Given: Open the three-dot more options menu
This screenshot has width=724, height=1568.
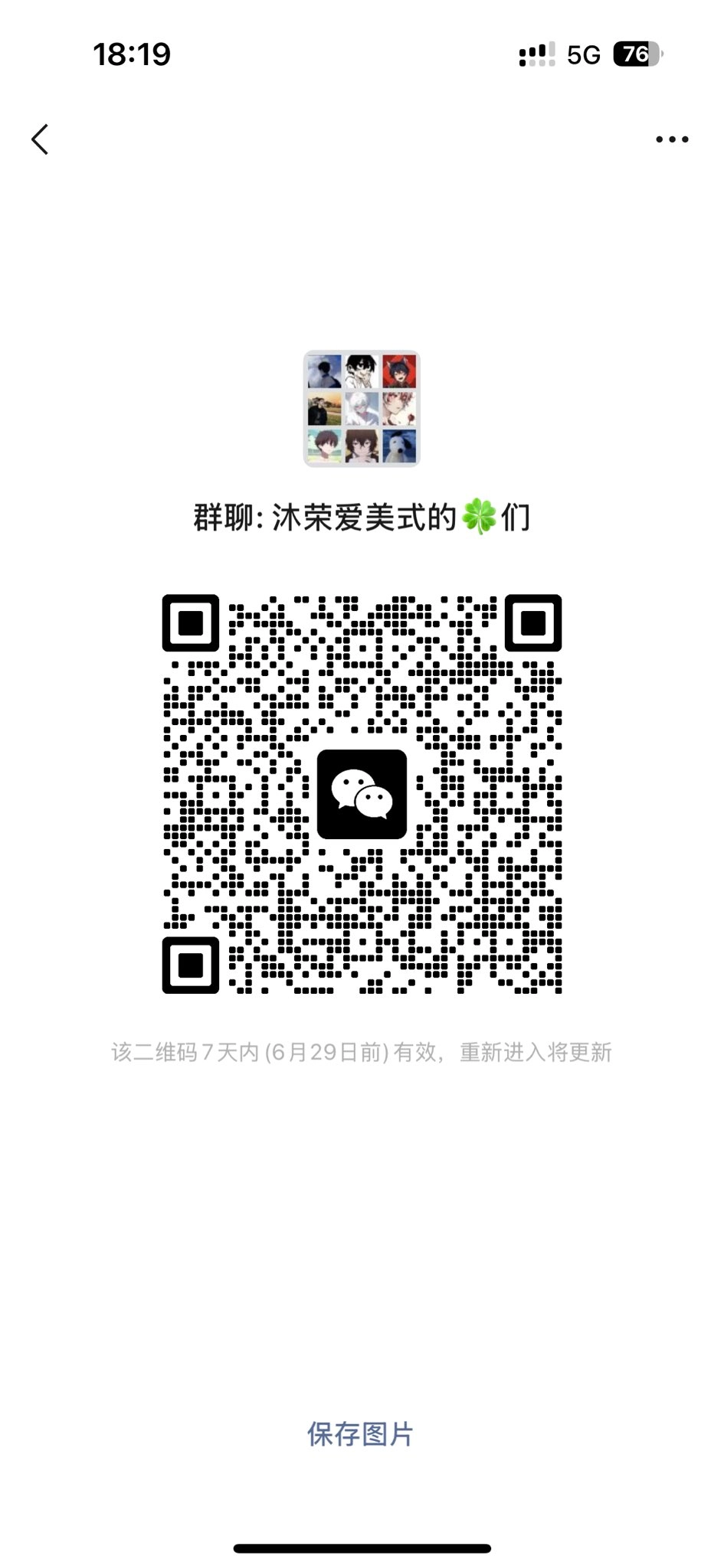Looking at the screenshot, I should click(x=672, y=139).
